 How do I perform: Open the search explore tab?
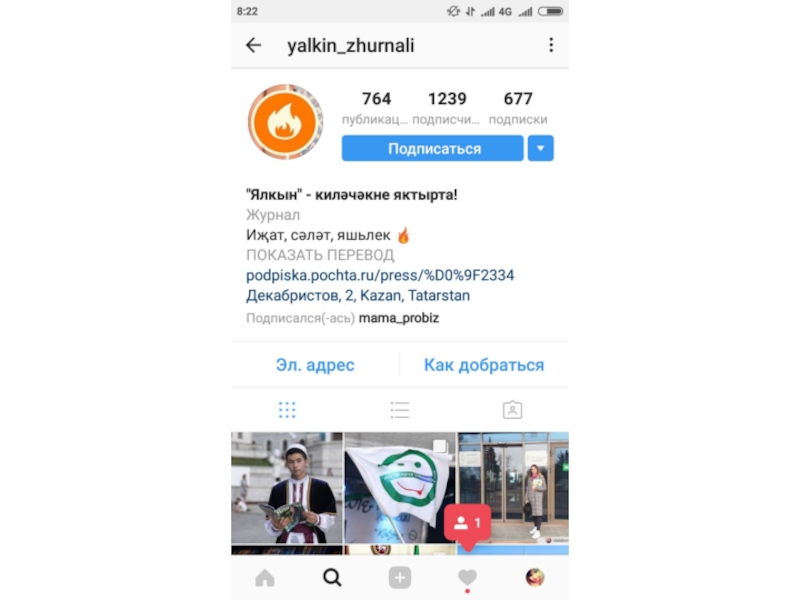332,577
